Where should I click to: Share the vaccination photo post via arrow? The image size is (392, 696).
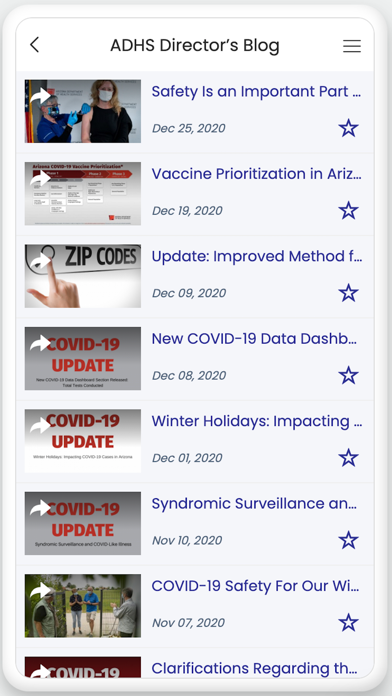[x=40, y=96]
